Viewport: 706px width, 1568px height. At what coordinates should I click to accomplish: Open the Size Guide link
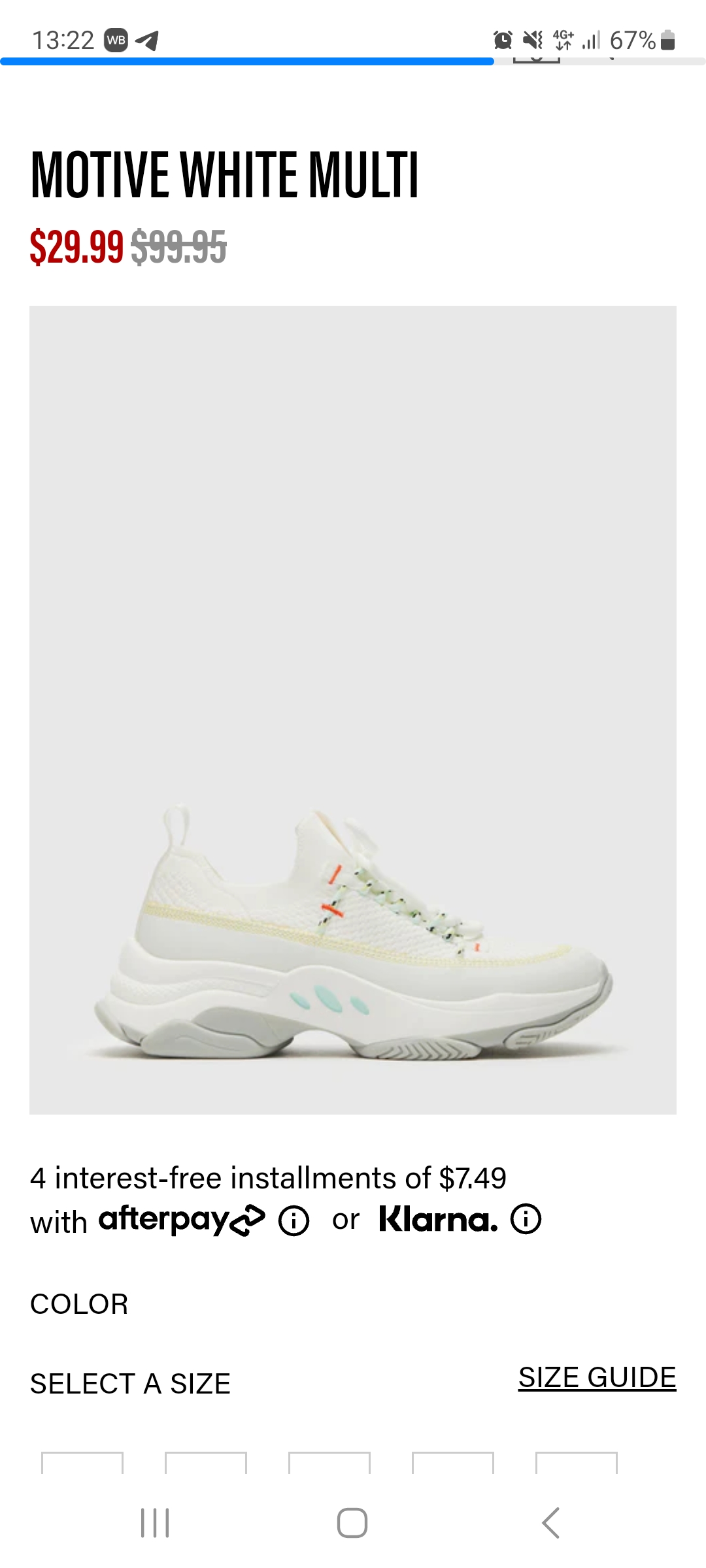point(597,1377)
